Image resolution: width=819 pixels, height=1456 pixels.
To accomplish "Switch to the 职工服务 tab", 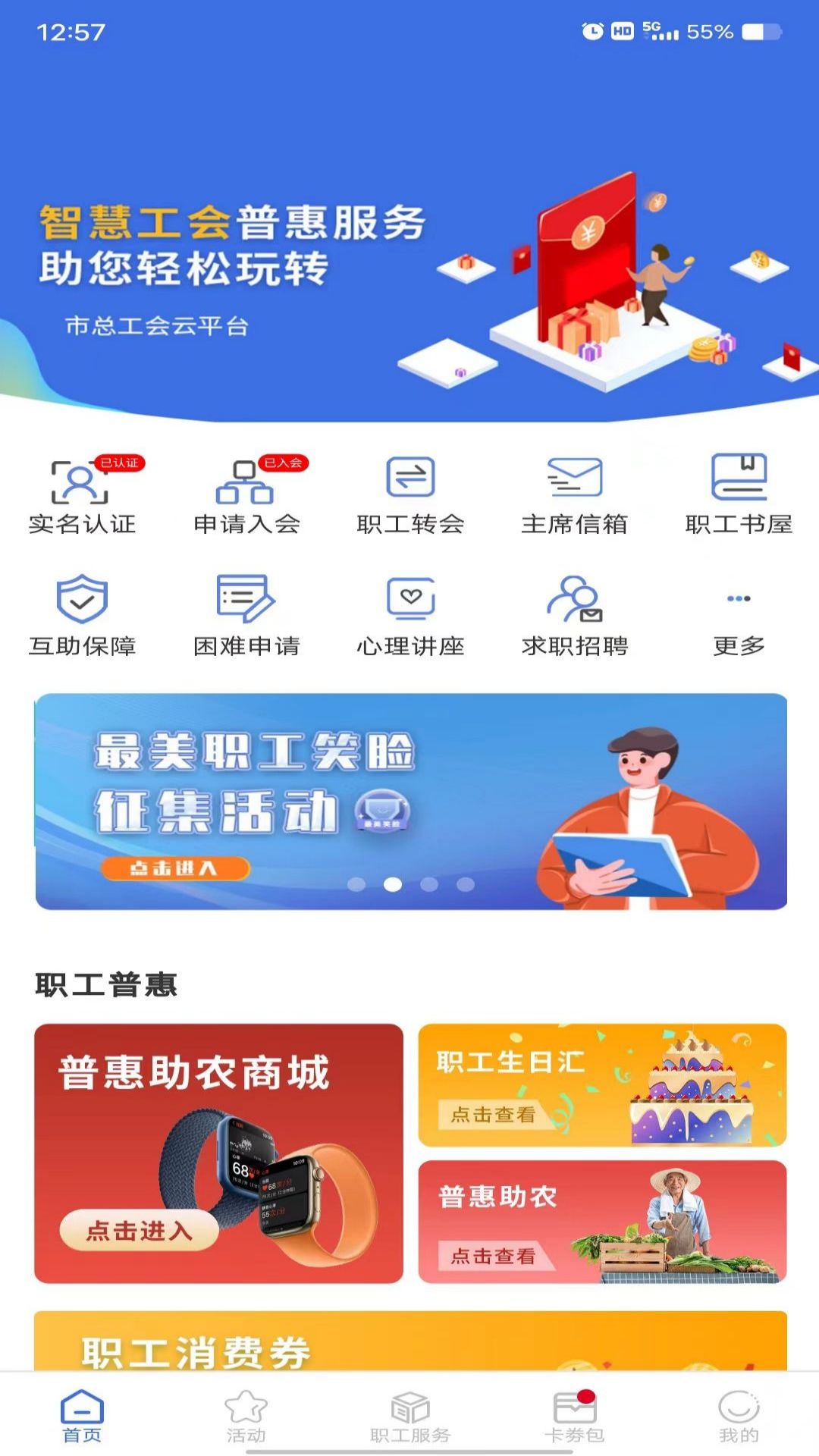I will pos(410,1416).
